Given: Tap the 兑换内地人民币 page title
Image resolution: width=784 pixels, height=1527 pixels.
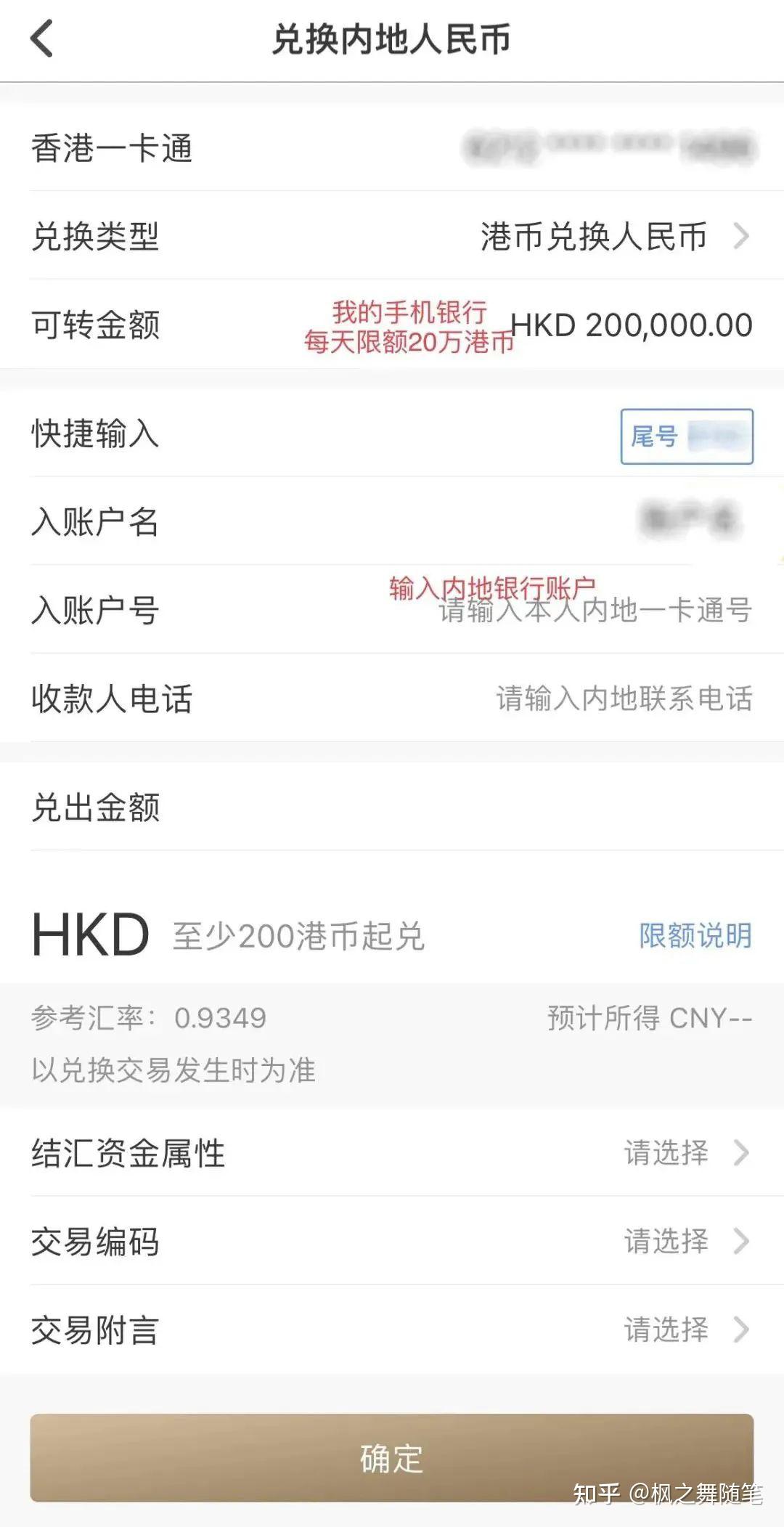Looking at the screenshot, I should tap(392, 38).
